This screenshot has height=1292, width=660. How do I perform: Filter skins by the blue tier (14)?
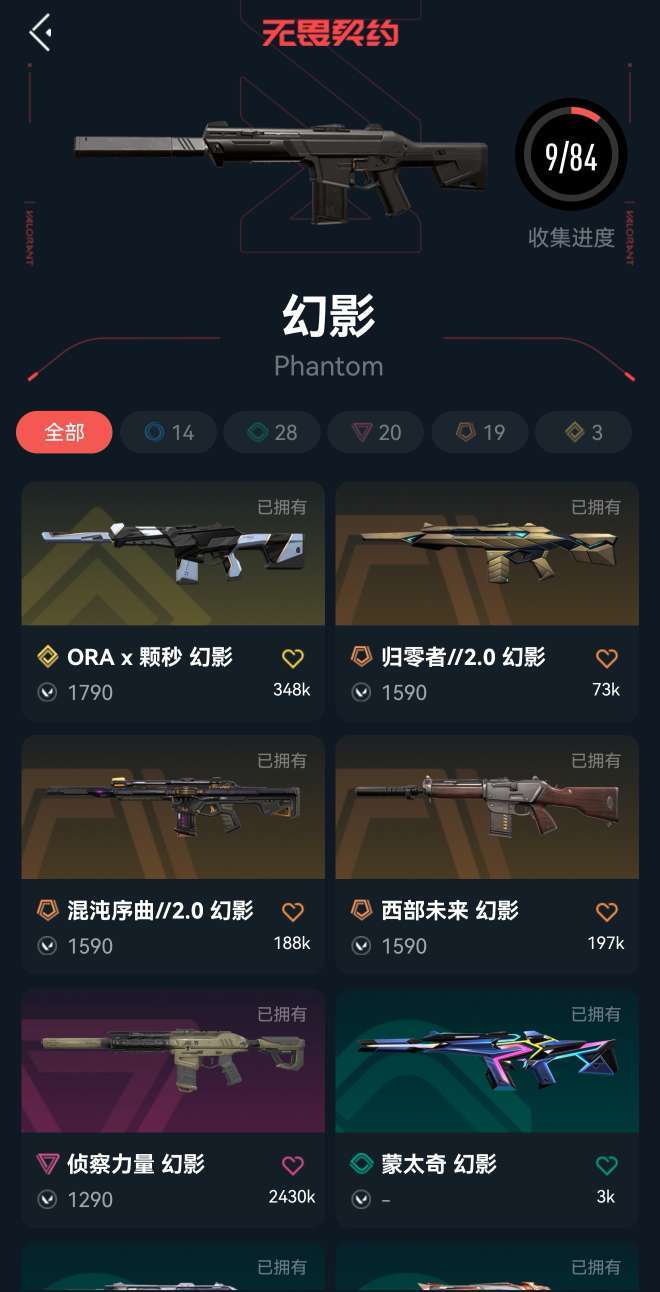[168, 432]
